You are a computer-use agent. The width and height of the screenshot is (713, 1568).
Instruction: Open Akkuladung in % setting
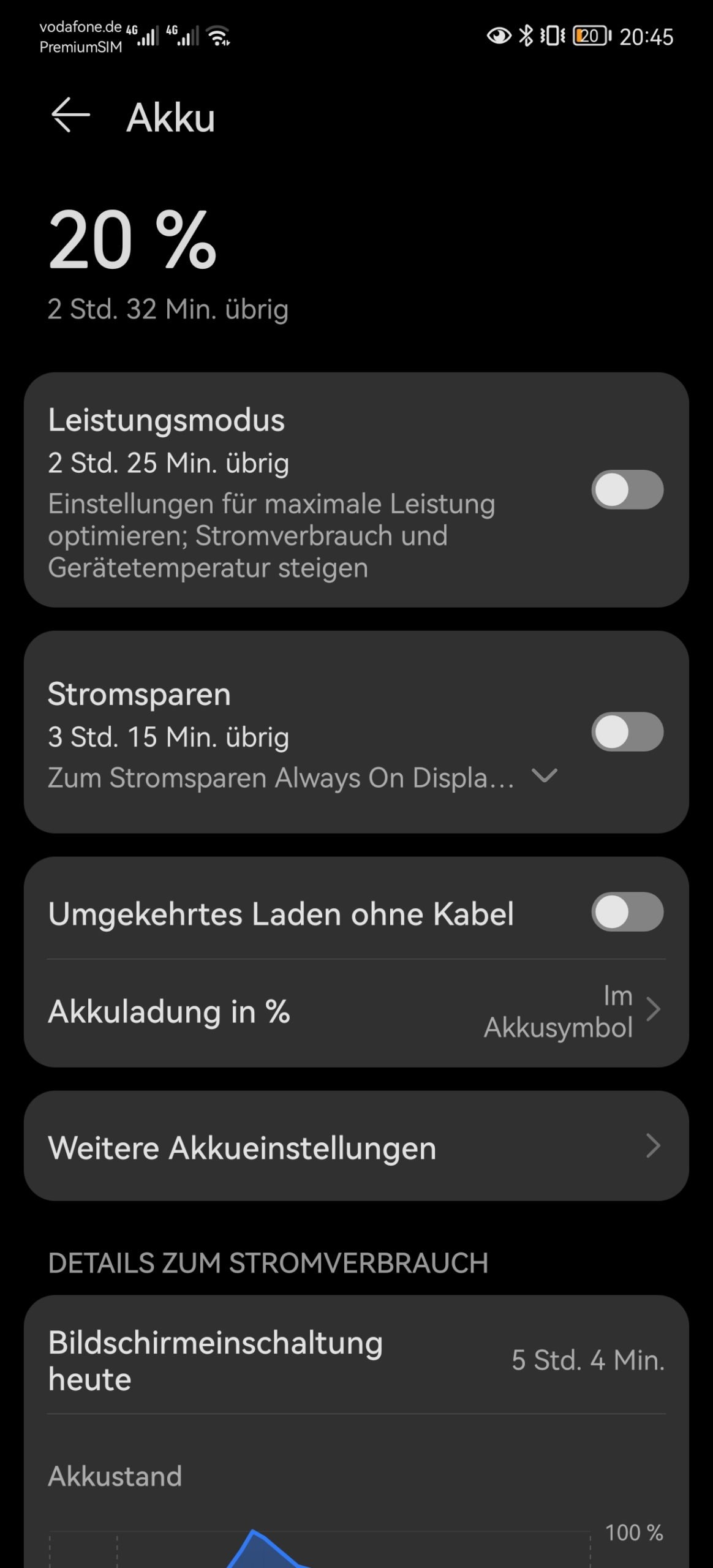click(x=356, y=1011)
